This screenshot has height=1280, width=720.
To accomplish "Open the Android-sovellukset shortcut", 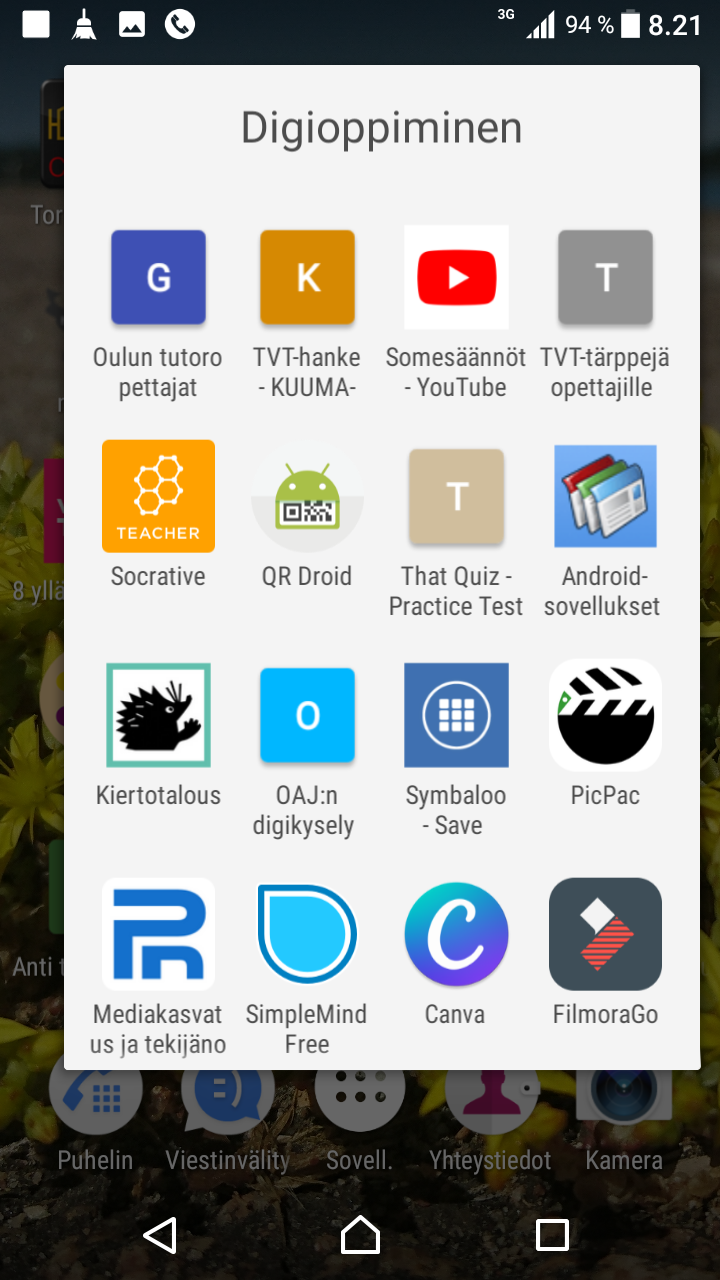I will (x=605, y=496).
